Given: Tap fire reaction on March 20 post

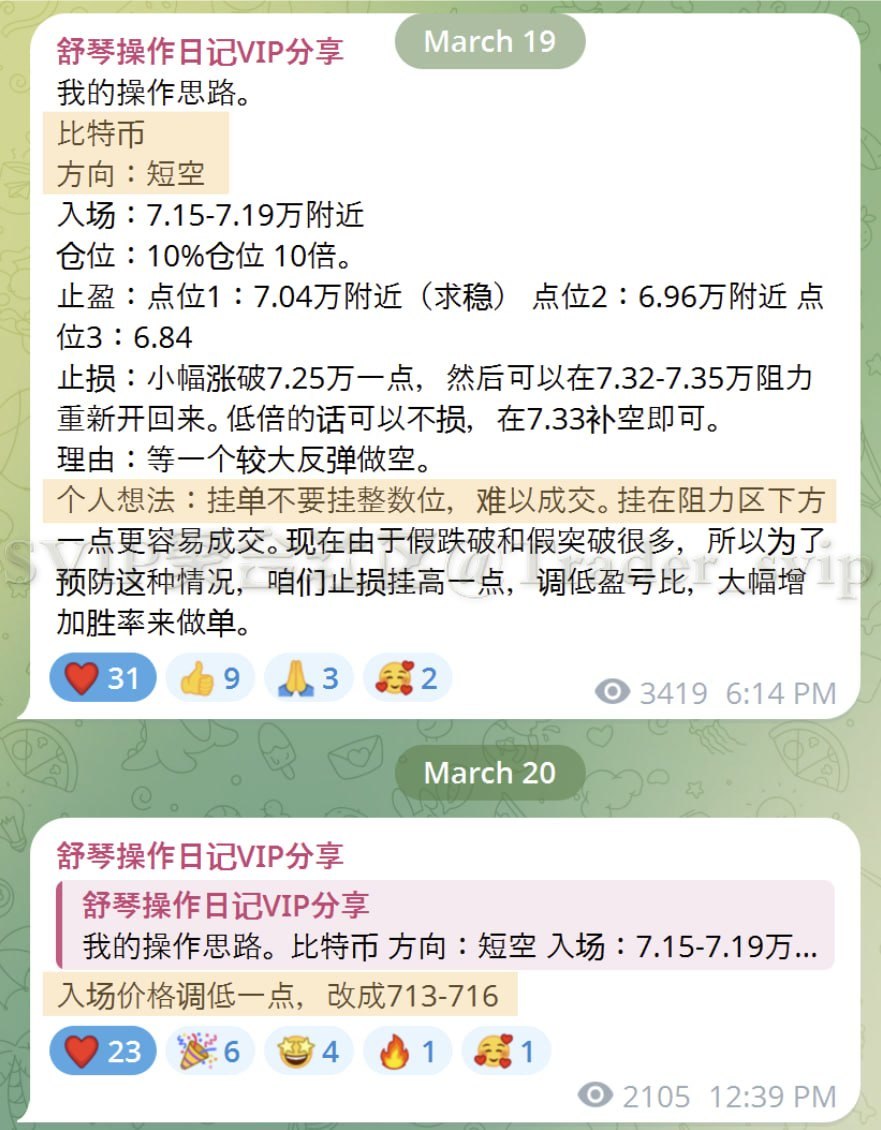Looking at the screenshot, I should click(x=407, y=1051).
